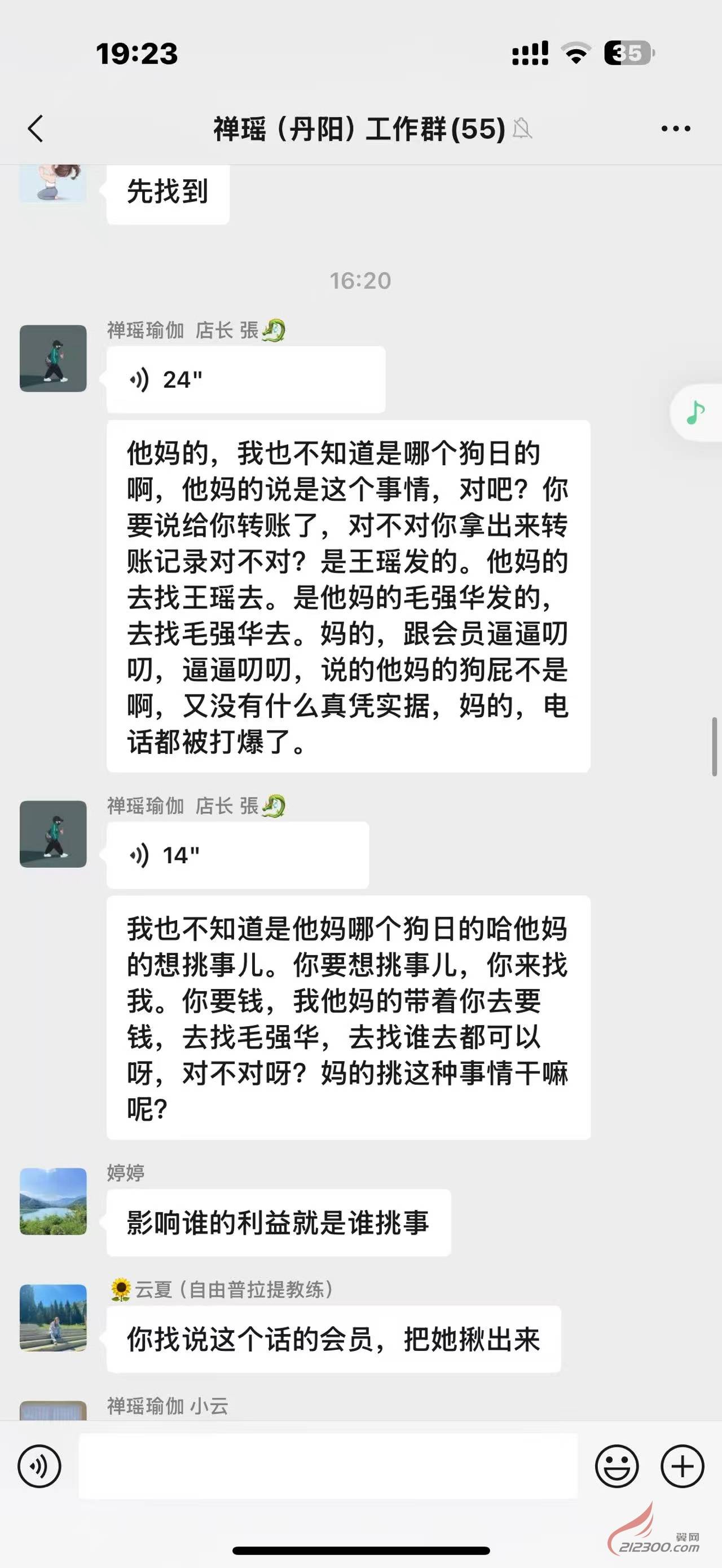Viewport: 722px width, 1568px height.
Task: Open the plus attachments menu
Action: coord(682,1467)
